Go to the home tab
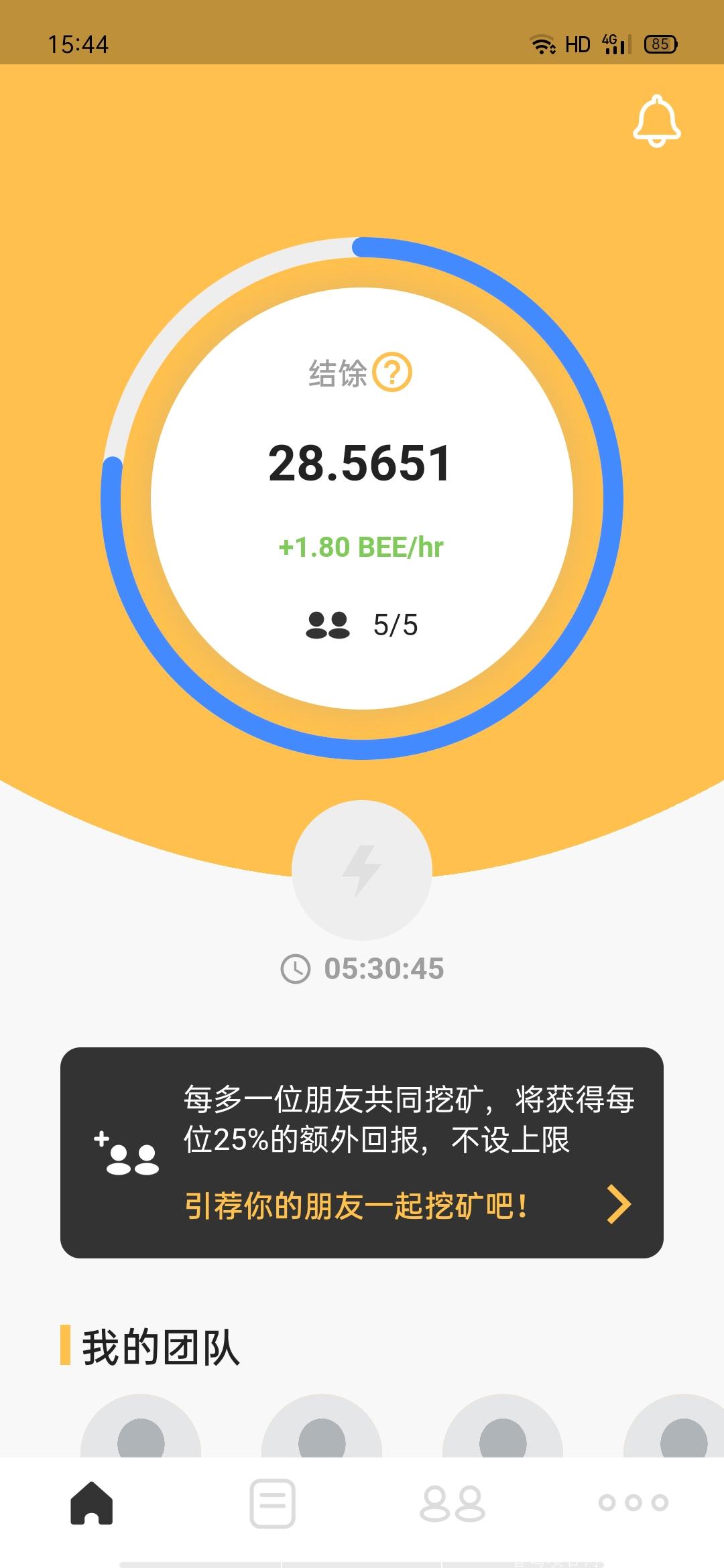 click(x=92, y=1503)
